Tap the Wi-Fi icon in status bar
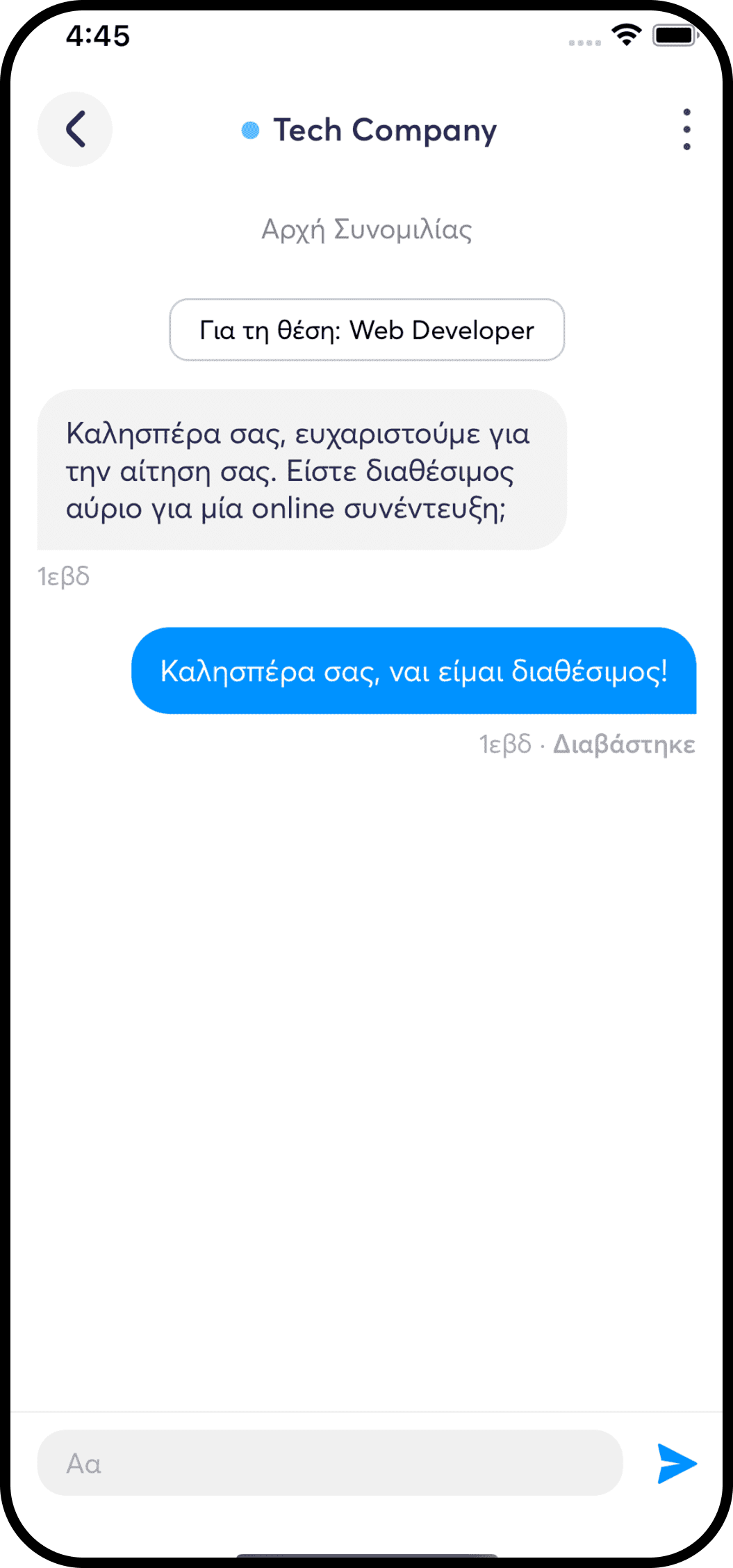The image size is (733, 1568). (625, 36)
